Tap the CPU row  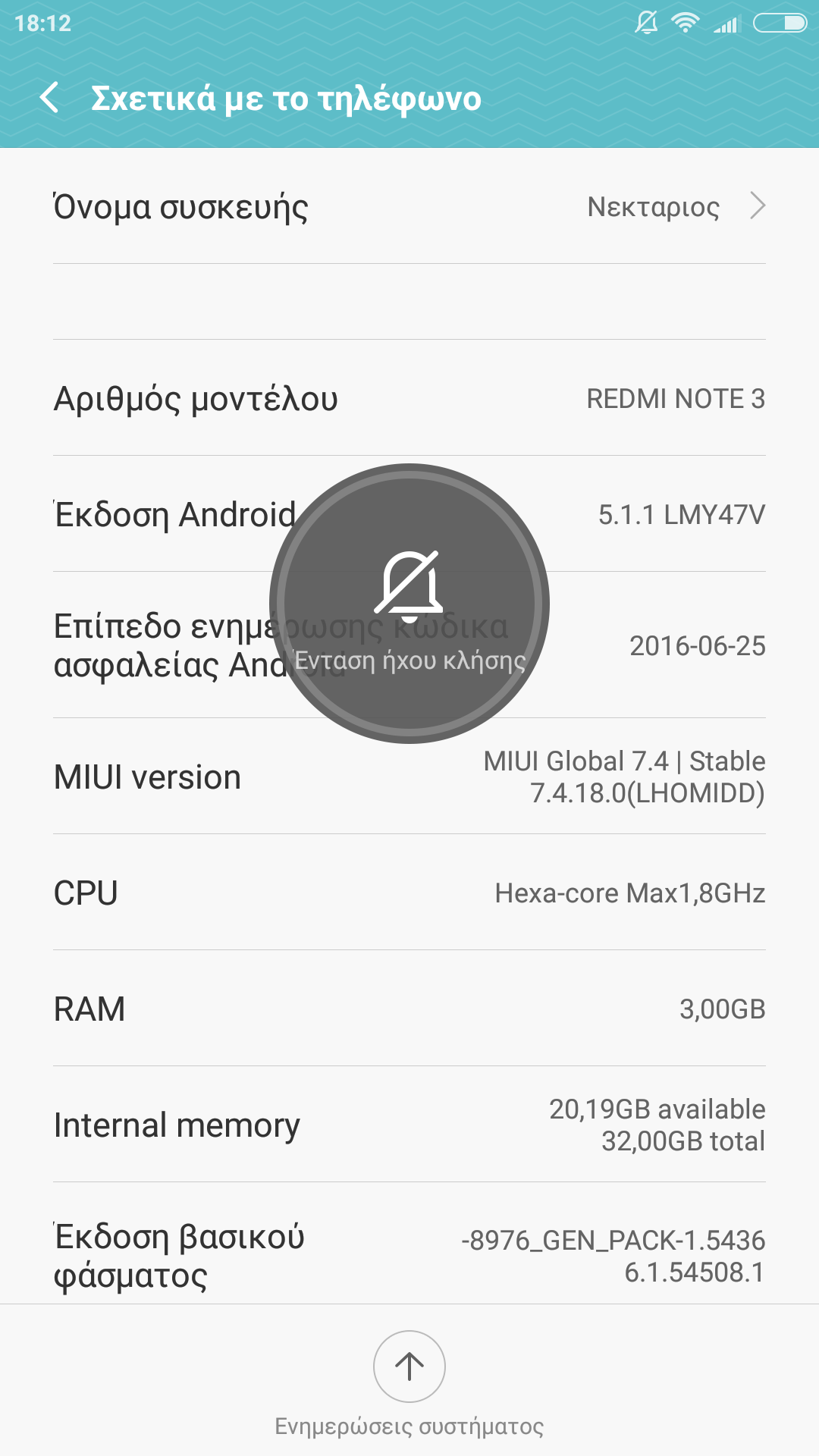409,893
